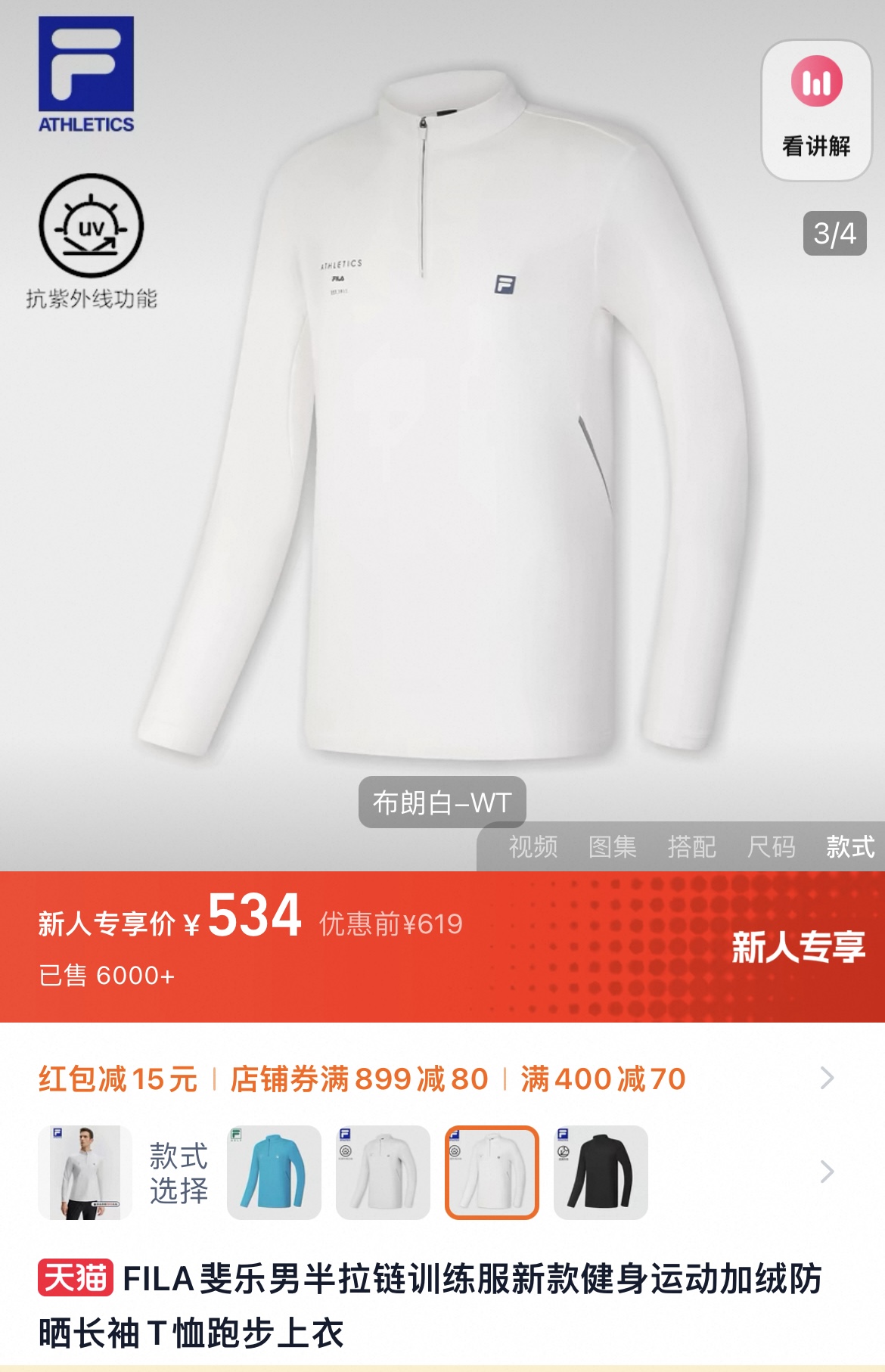Tap the selected white shirt thumbnail
This screenshot has height=1372, width=885.
click(492, 1172)
